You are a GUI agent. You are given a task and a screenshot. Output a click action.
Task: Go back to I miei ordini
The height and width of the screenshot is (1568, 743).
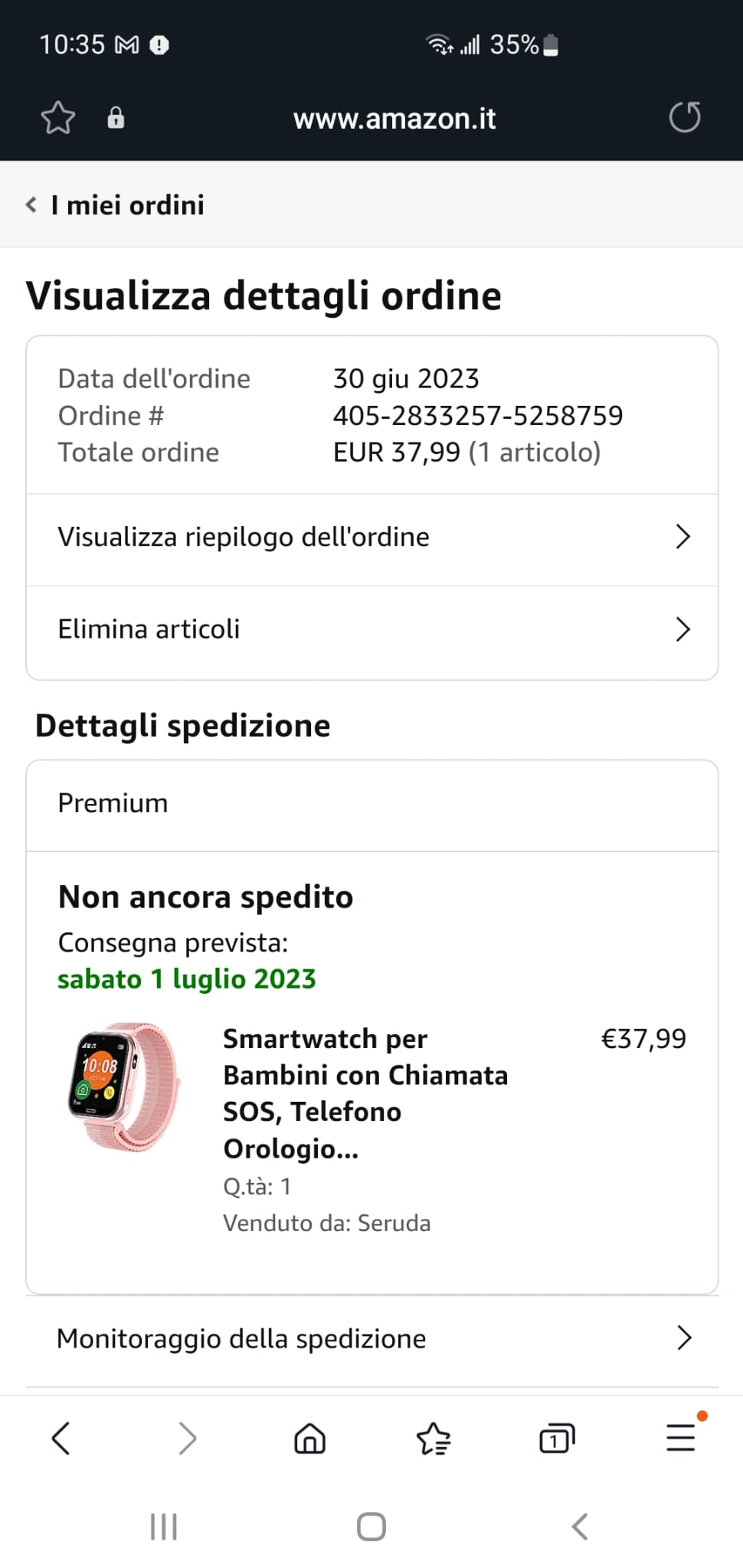[115, 205]
